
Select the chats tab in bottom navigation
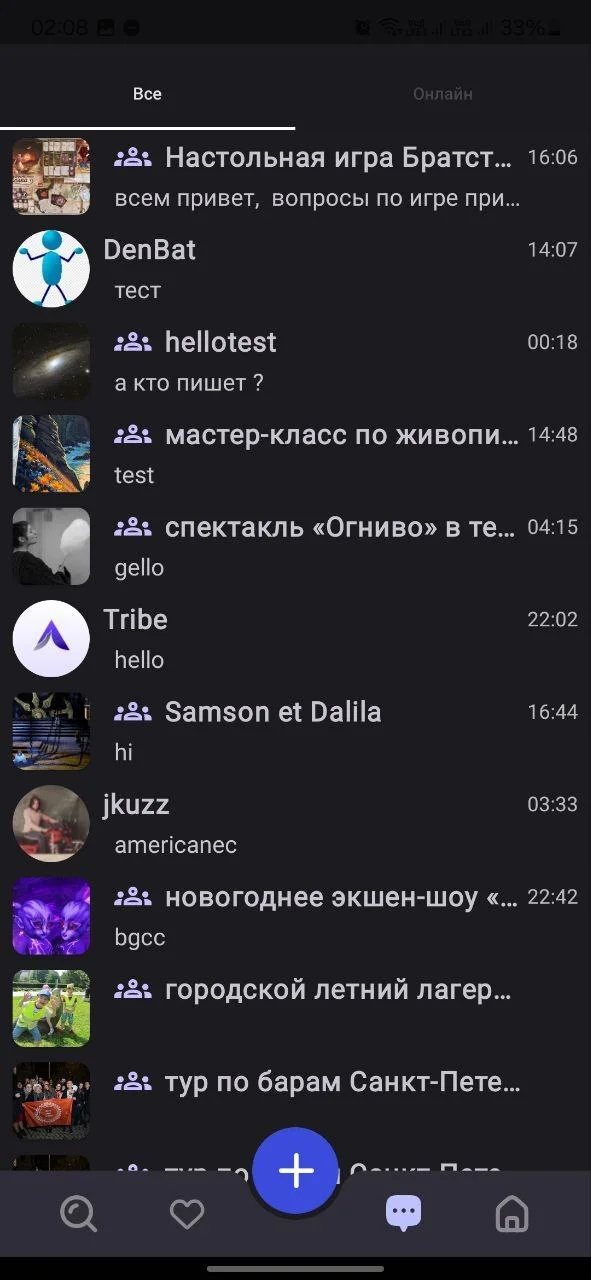pyautogui.click(x=404, y=1213)
